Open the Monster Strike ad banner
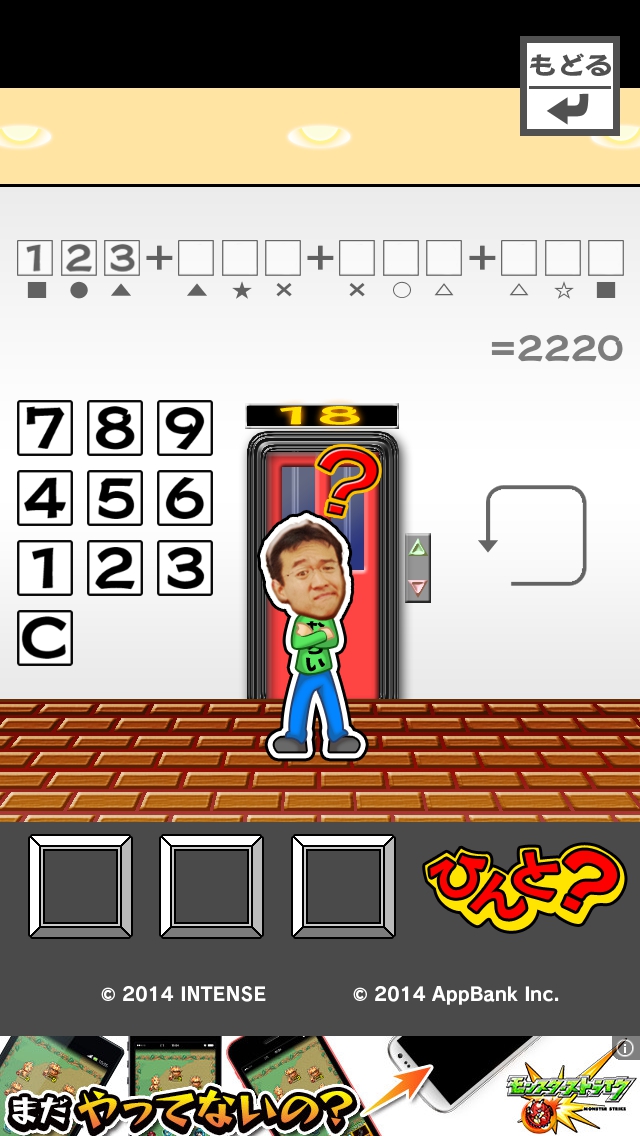The width and height of the screenshot is (640, 1136). click(320, 1087)
